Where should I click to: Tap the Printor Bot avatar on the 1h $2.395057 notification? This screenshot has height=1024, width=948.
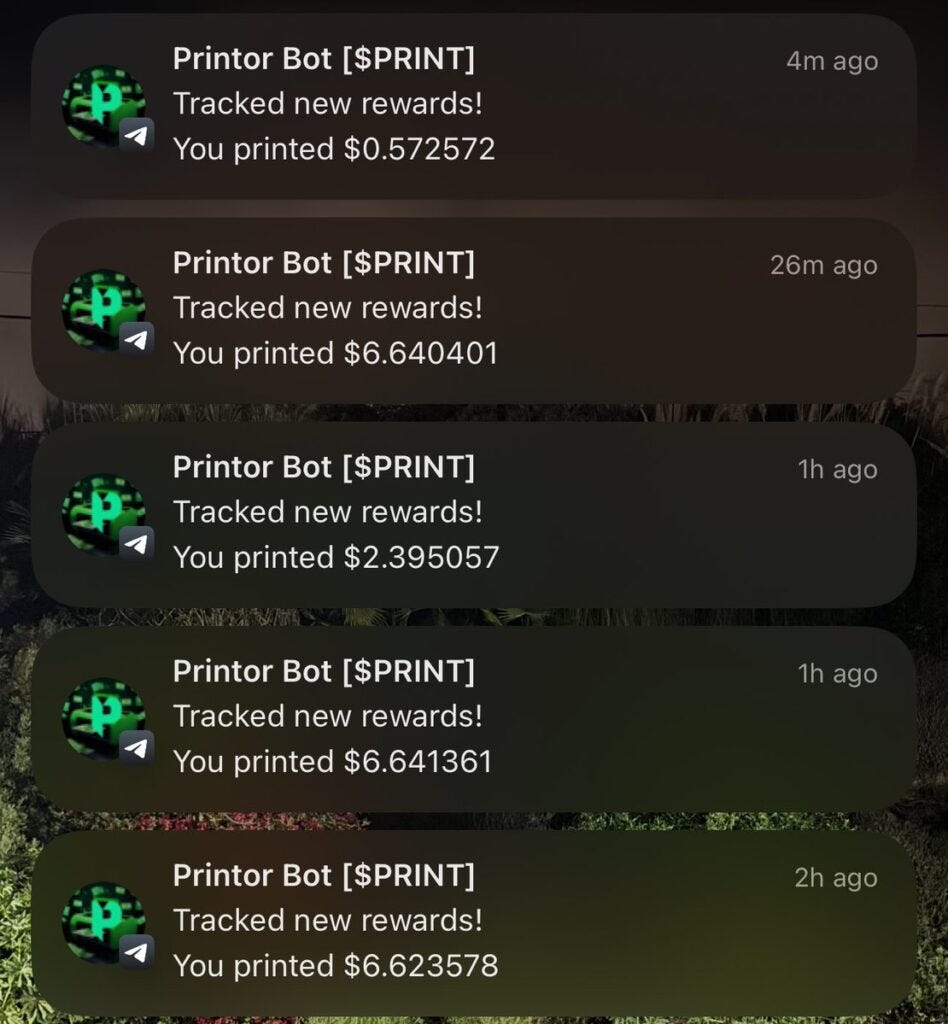pyautogui.click(x=104, y=512)
